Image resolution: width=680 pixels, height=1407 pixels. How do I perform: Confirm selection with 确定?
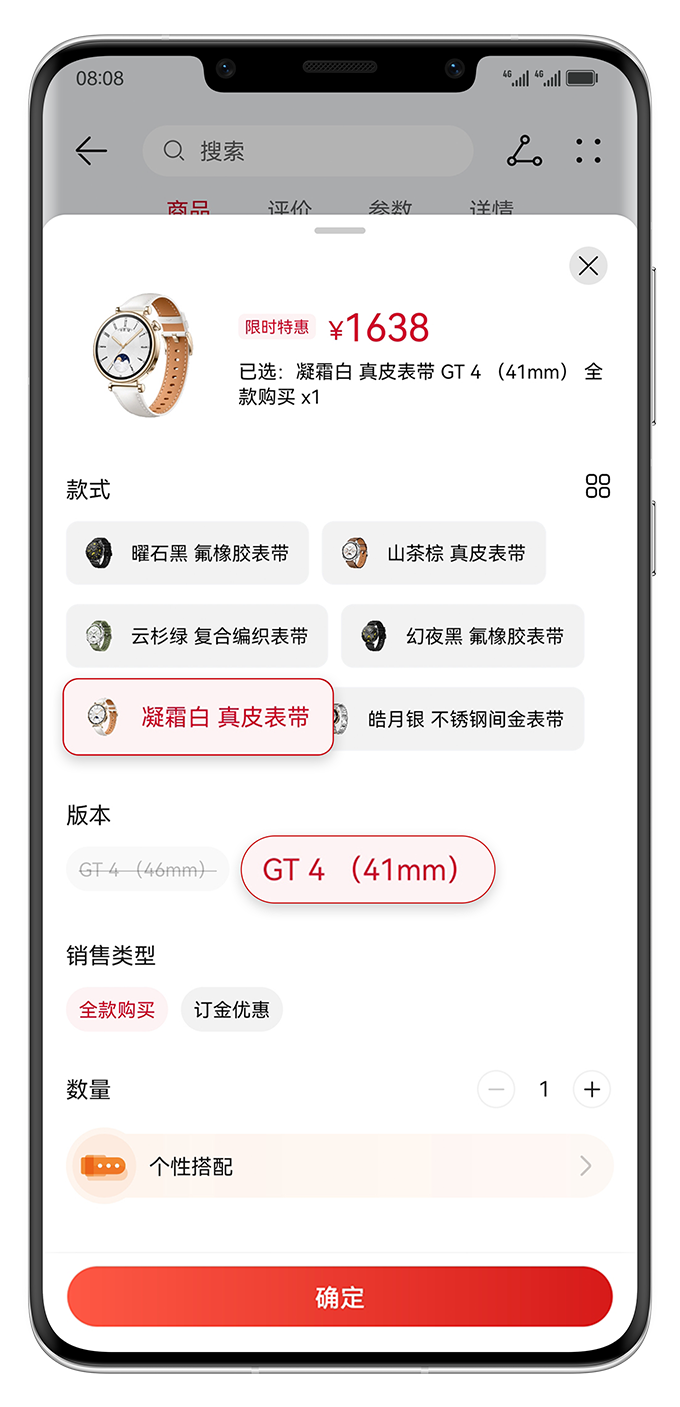340,1297
